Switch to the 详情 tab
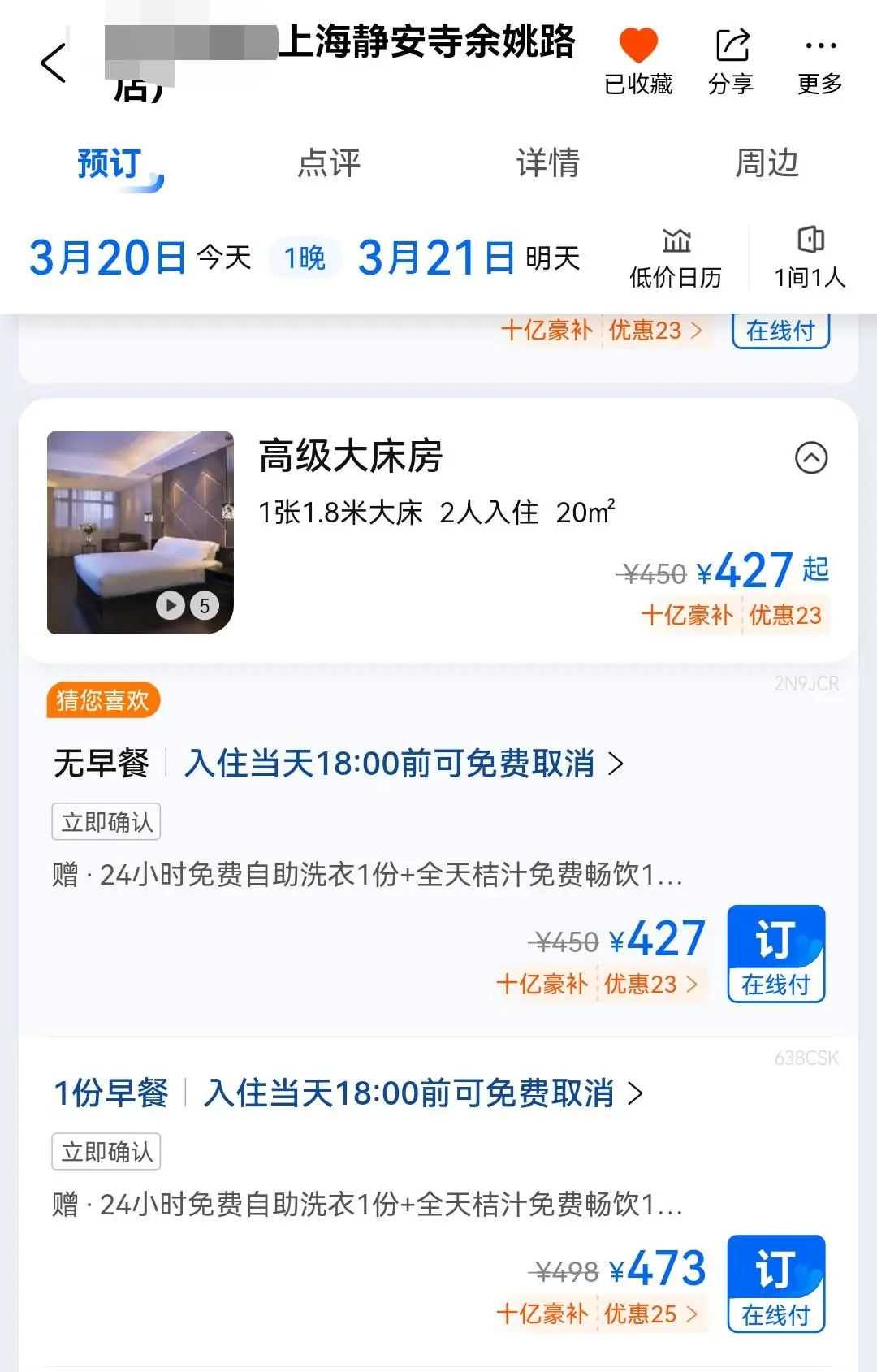The height and width of the screenshot is (1372, 877). 547,163
